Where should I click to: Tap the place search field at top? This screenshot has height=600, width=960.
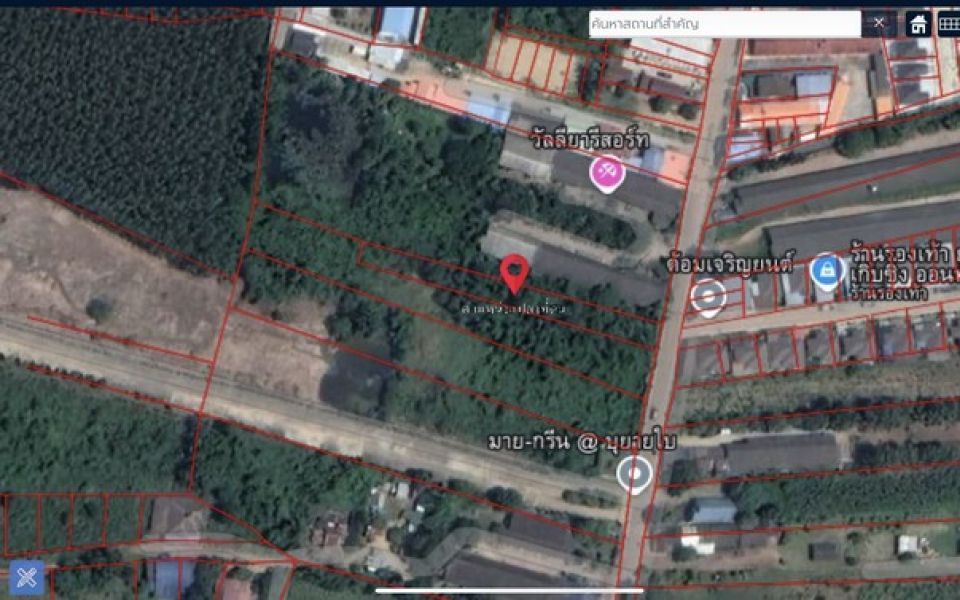(x=724, y=23)
